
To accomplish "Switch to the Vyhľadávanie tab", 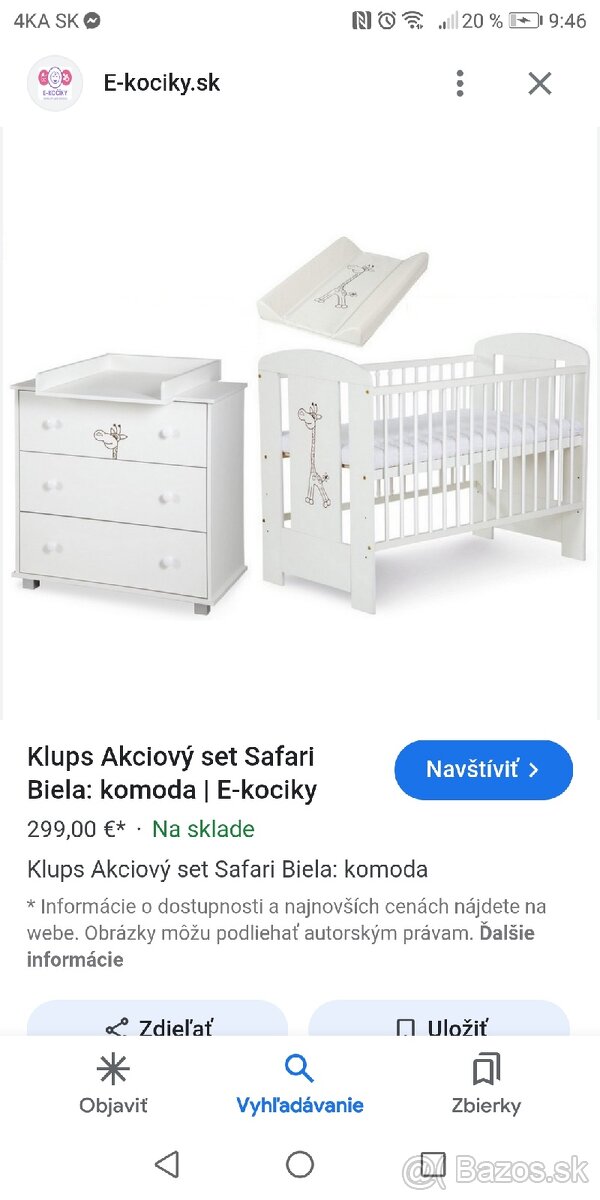I will (x=299, y=1083).
